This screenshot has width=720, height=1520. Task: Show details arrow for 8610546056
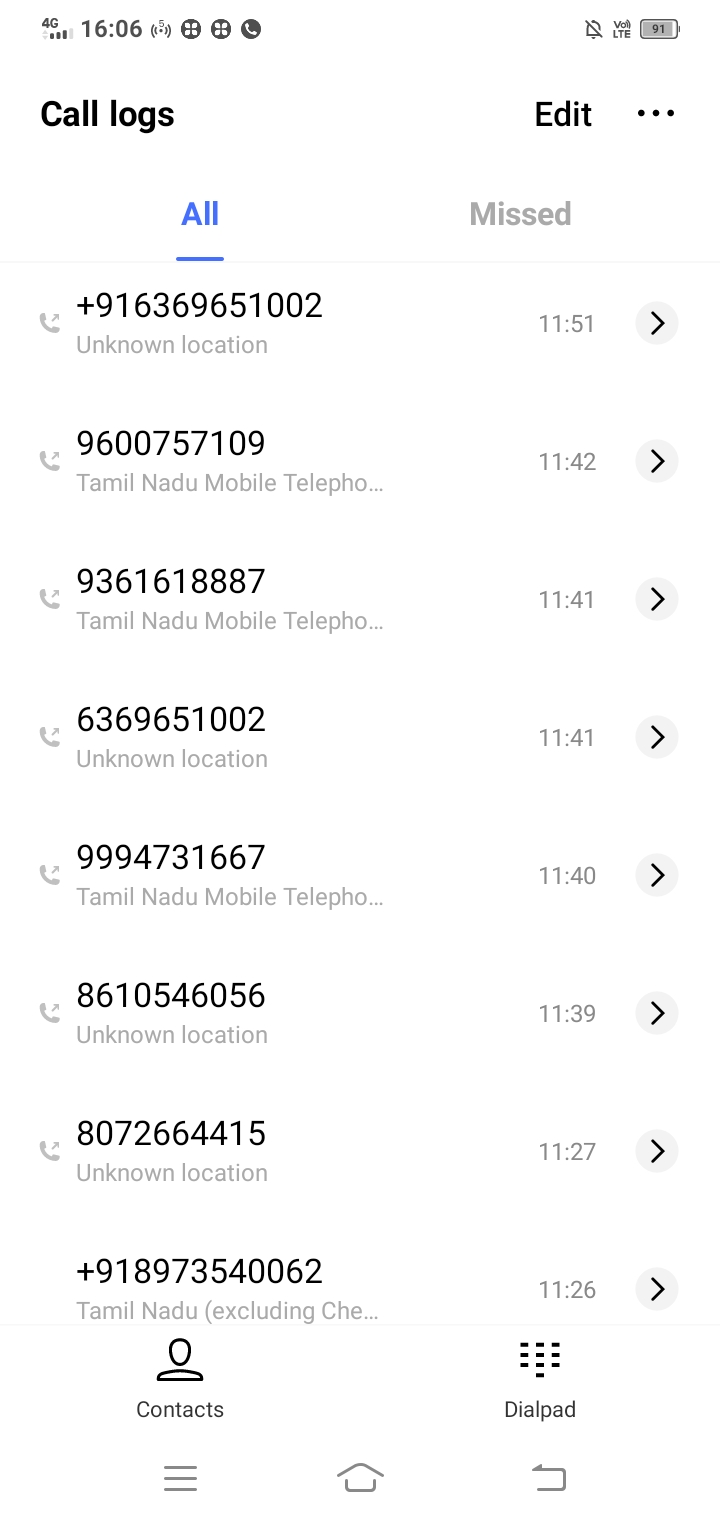click(657, 1013)
